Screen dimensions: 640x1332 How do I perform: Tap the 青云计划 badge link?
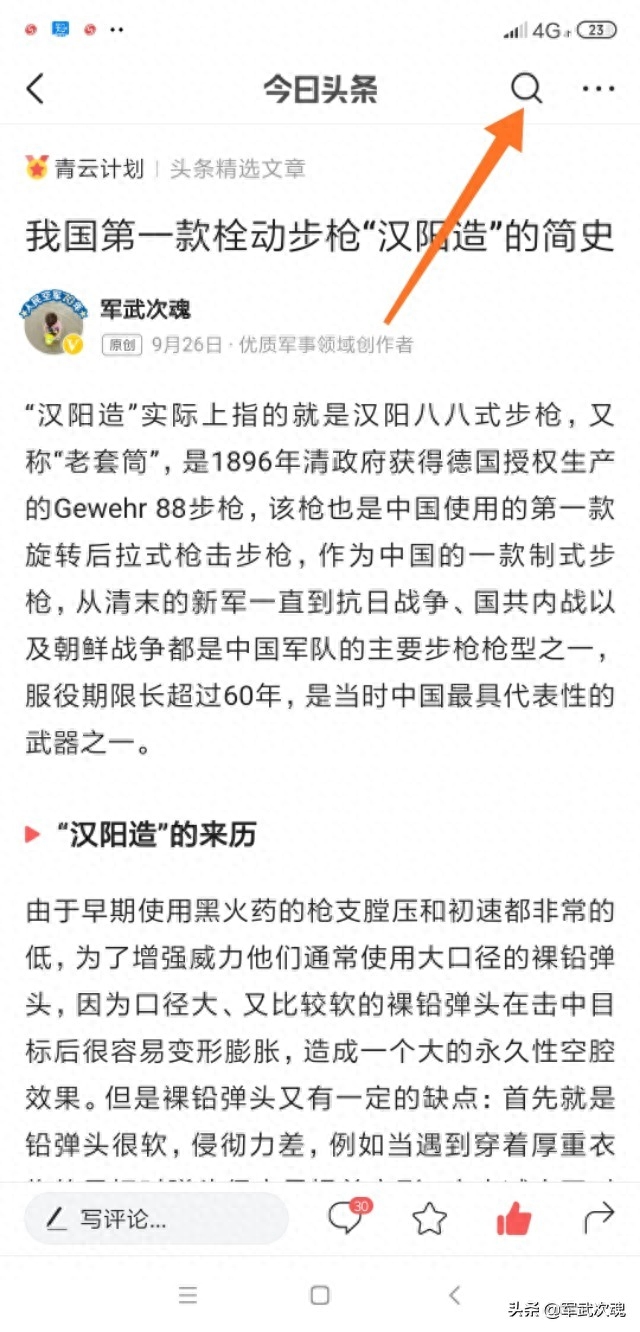click(x=85, y=168)
